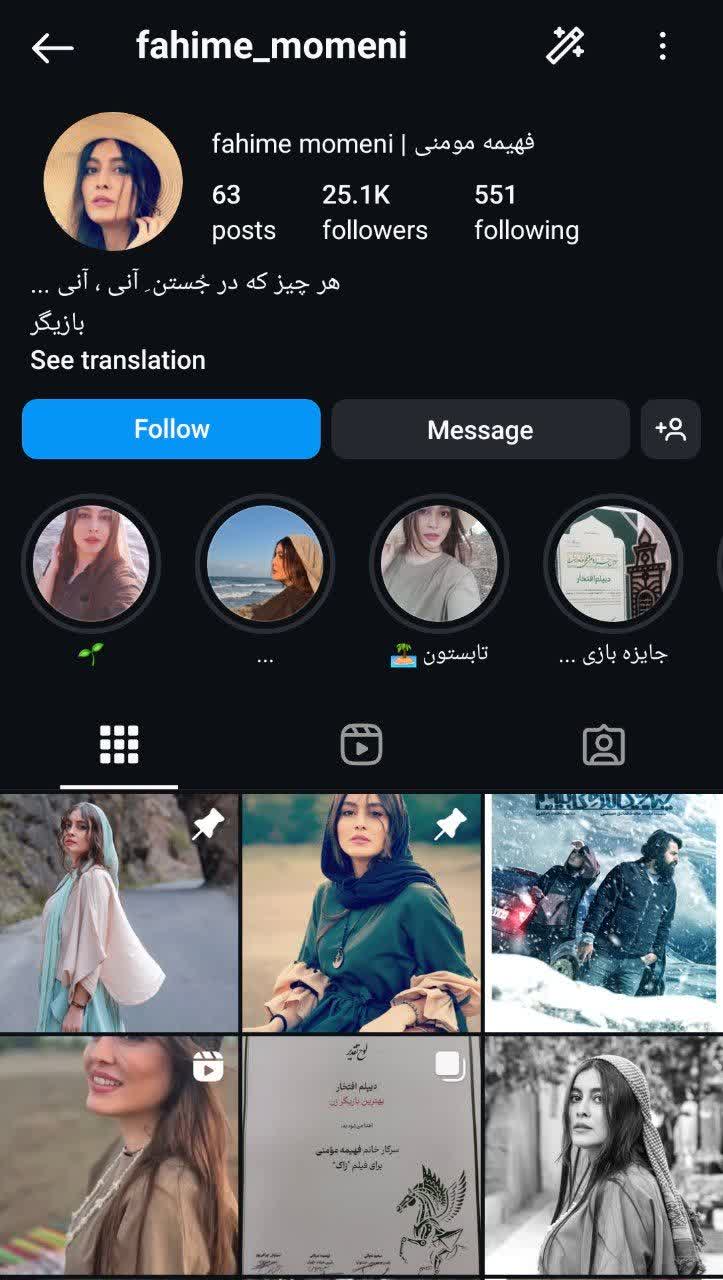Tap See translation link

click(117, 359)
